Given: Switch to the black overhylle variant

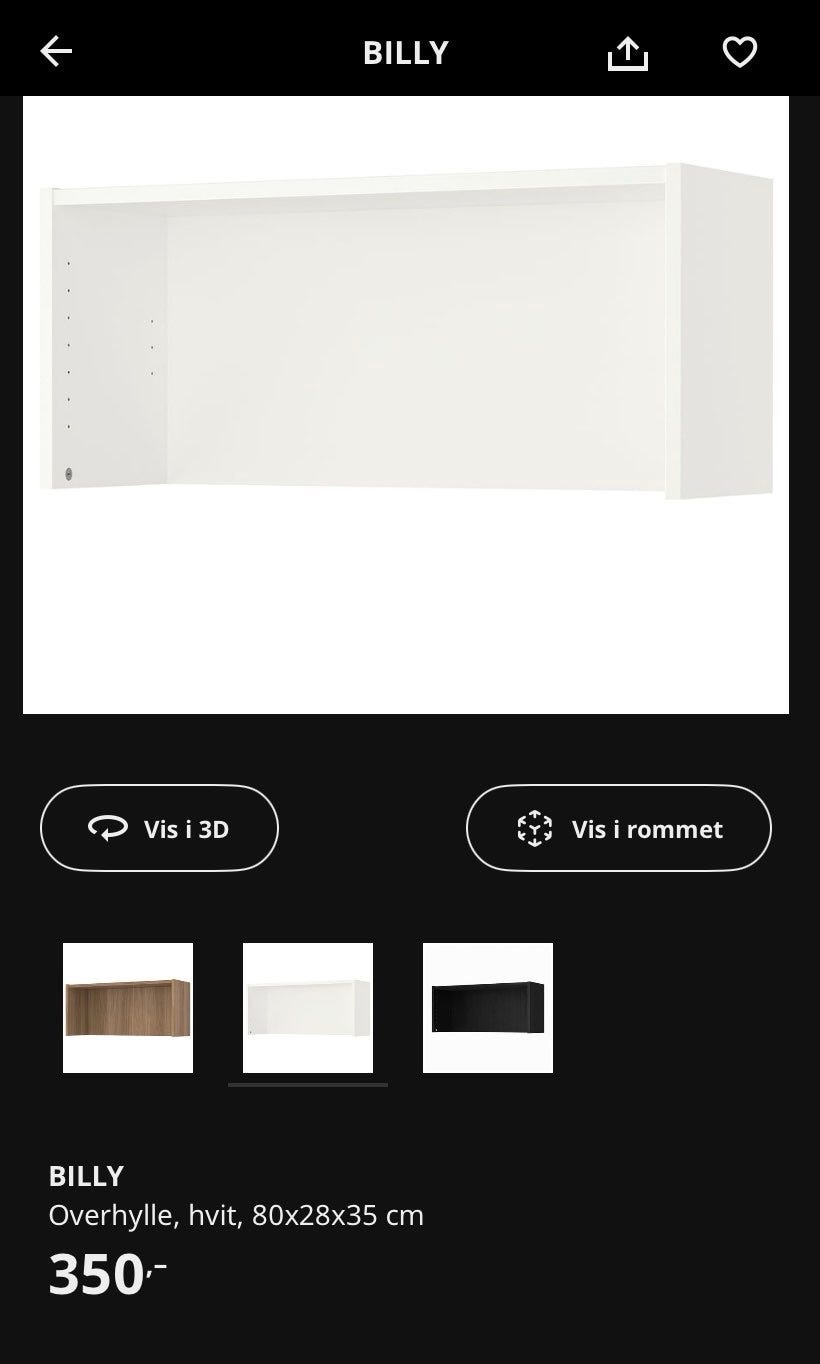Looking at the screenshot, I should (x=488, y=1007).
